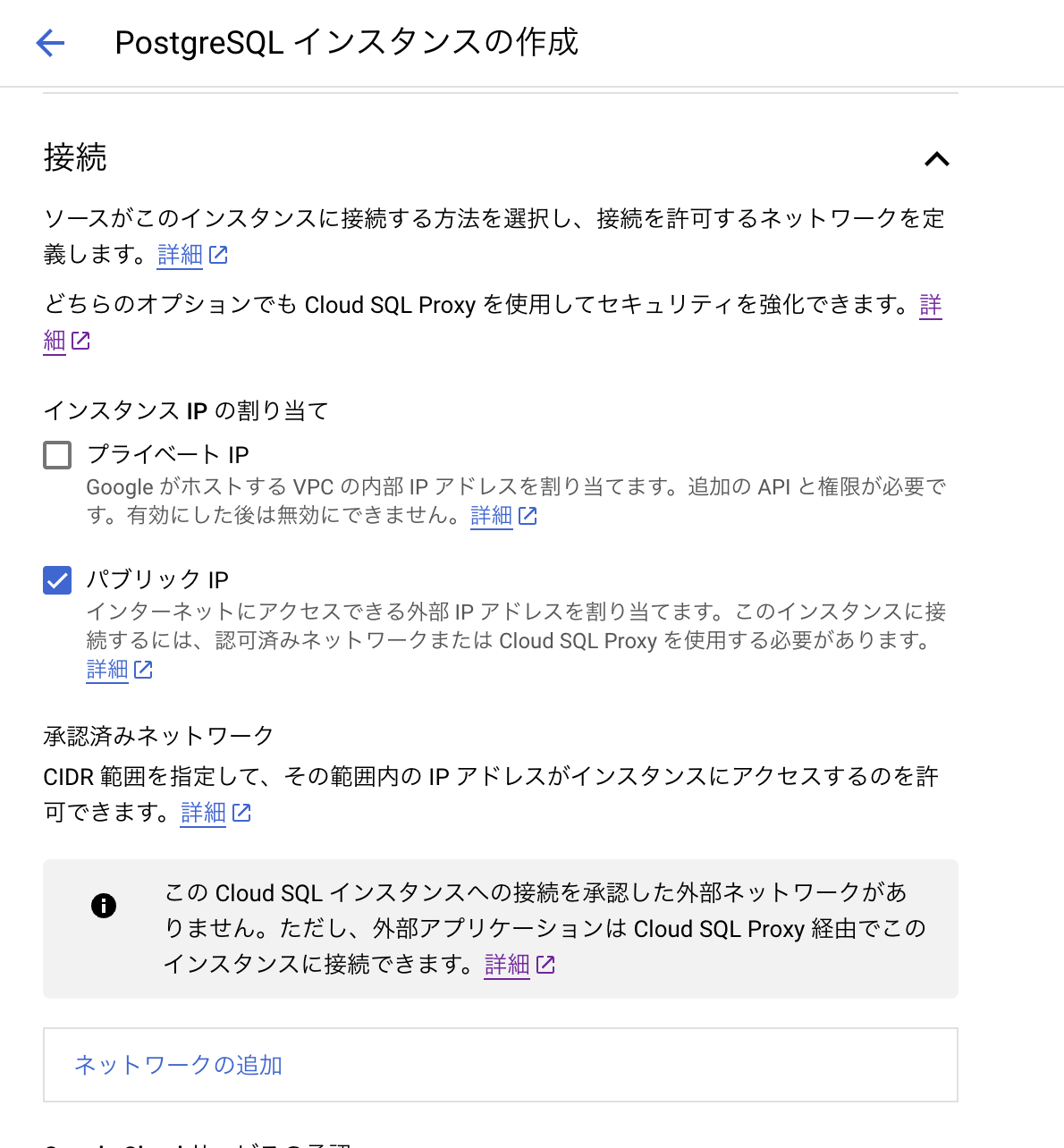Click external link icon inside the notice box

[544, 966]
